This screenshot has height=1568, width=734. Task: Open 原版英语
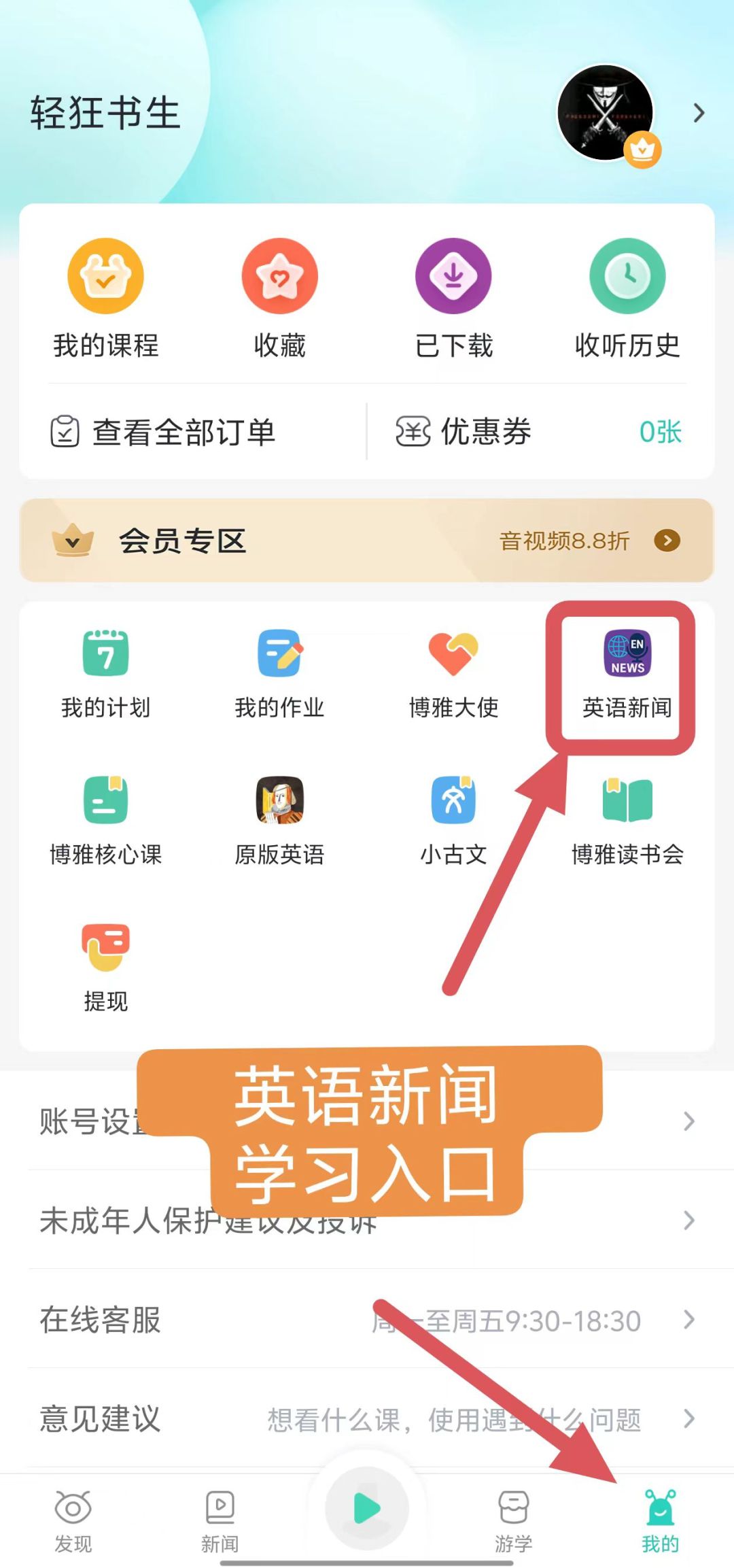click(x=279, y=820)
